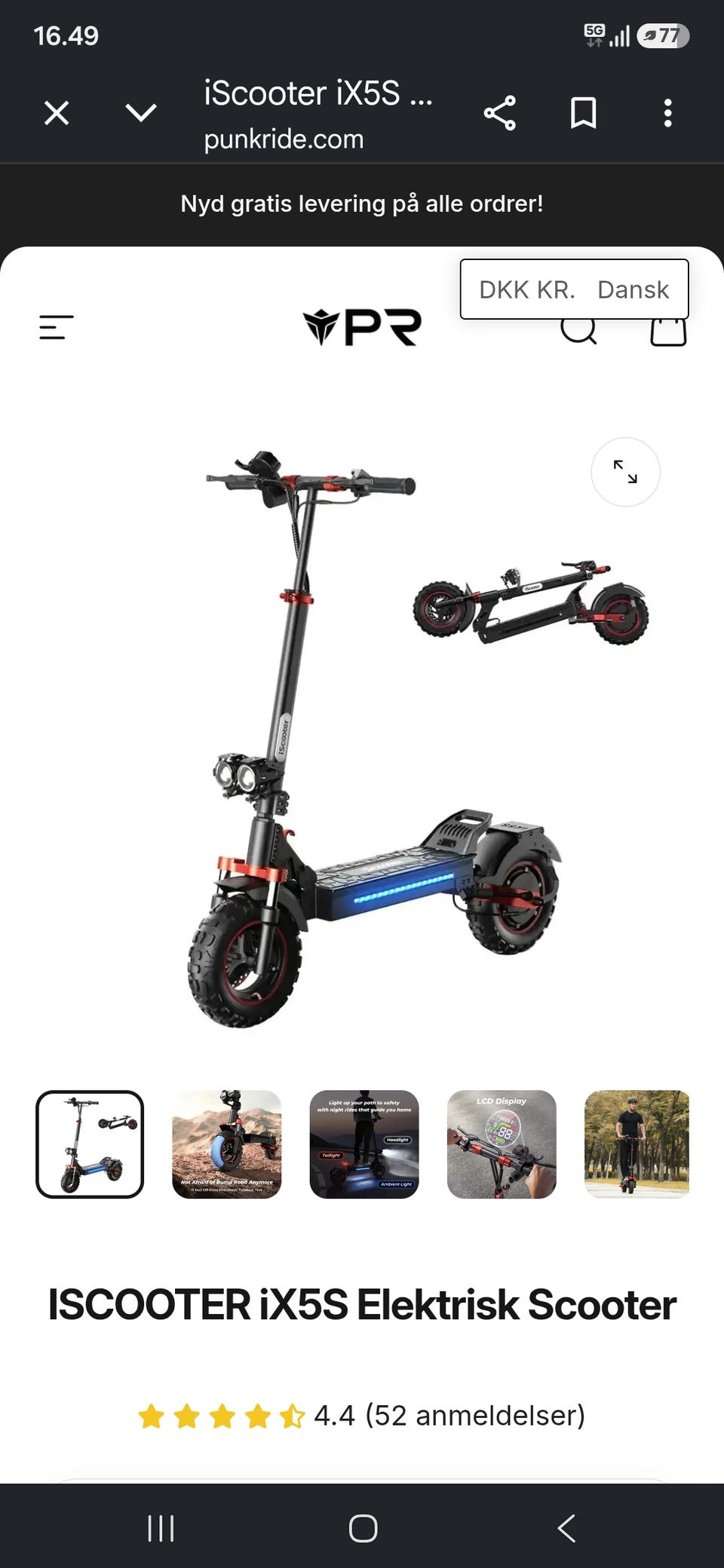This screenshot has width=724, height=1568.
Task: Share this punkride.com page
Action: (500, 113)
